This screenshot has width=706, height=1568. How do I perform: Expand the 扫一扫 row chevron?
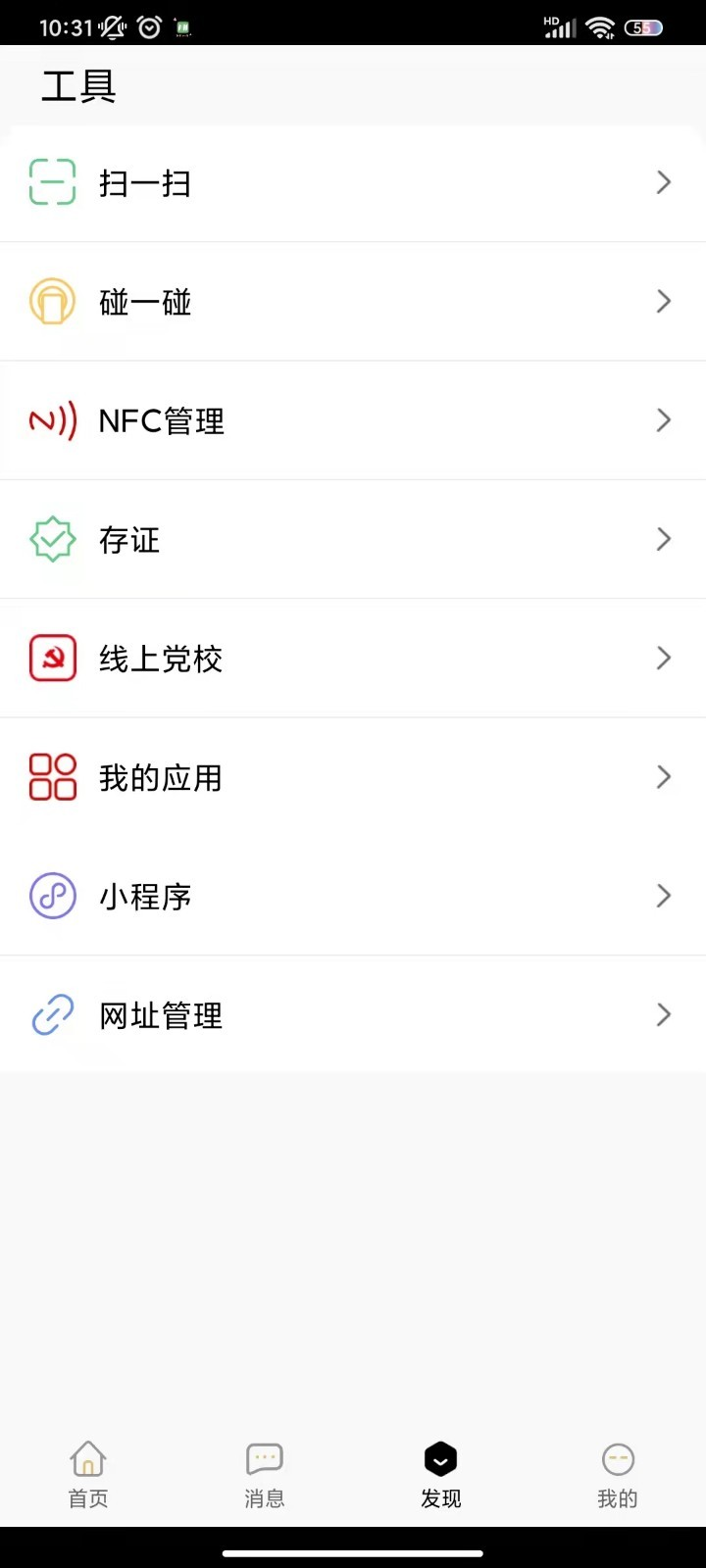tap(664, 182)
